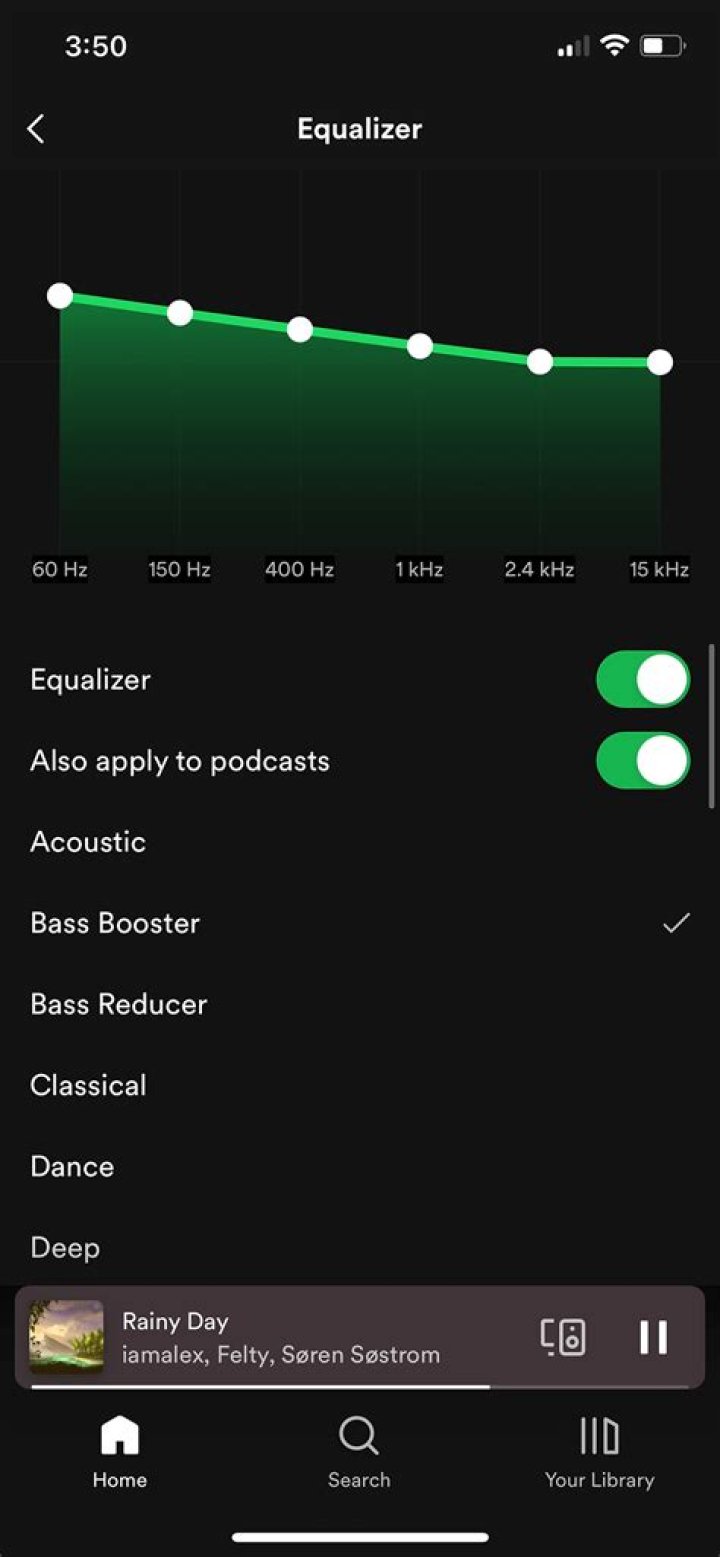Select the Home tab icon
The height and width of the screenshot is (1557, 720).
[x=119, y=1436]
